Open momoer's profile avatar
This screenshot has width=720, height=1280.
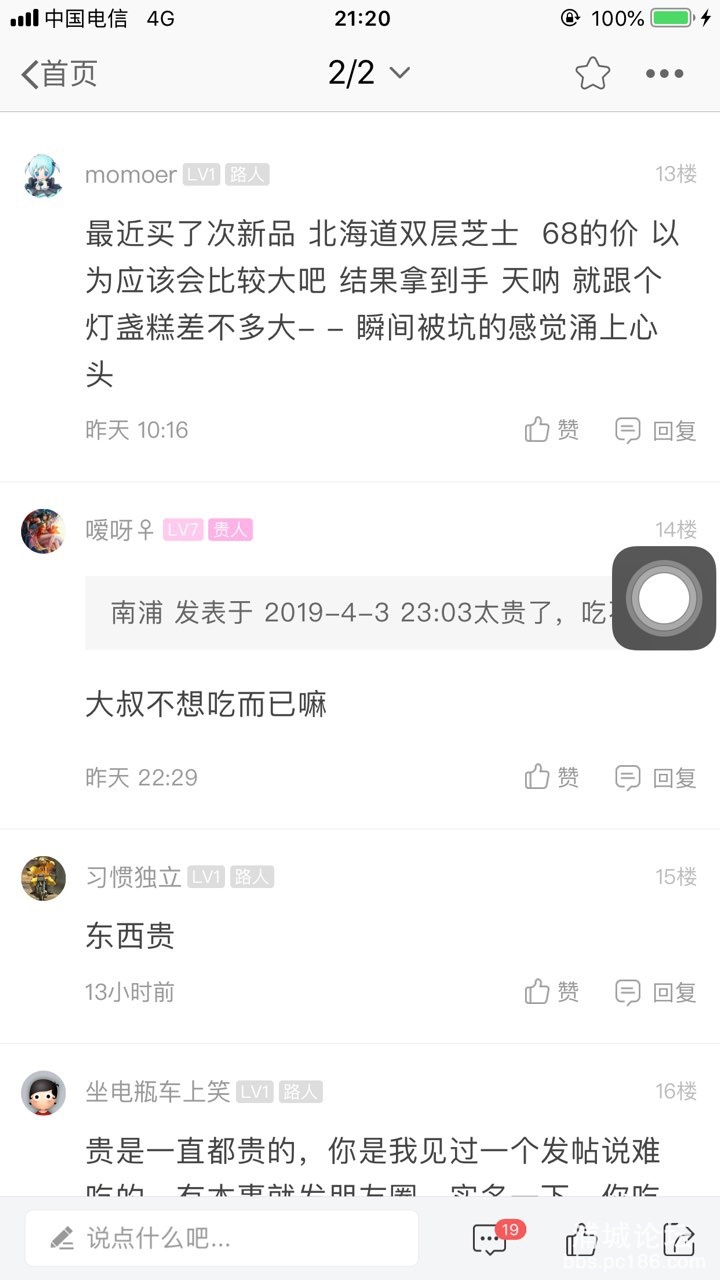[x=43, y=176]
